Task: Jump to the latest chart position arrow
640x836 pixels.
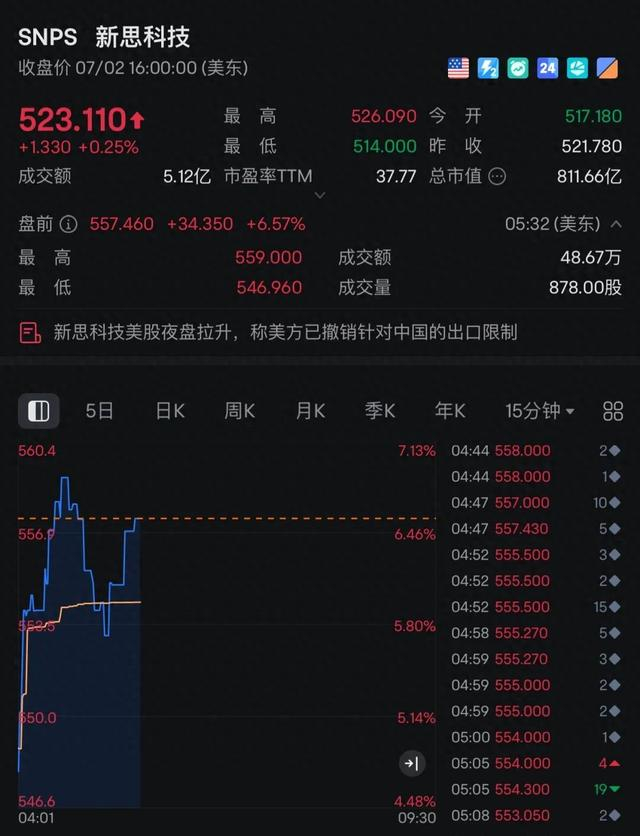Action: [x=412, y=763]
